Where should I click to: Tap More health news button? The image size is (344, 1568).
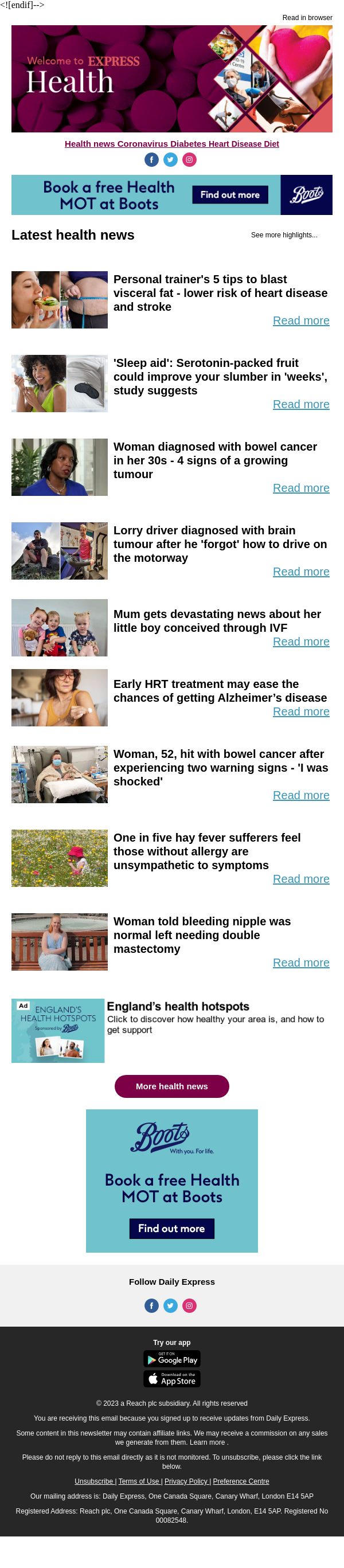pyautogui.click(x=171, y=1086)
